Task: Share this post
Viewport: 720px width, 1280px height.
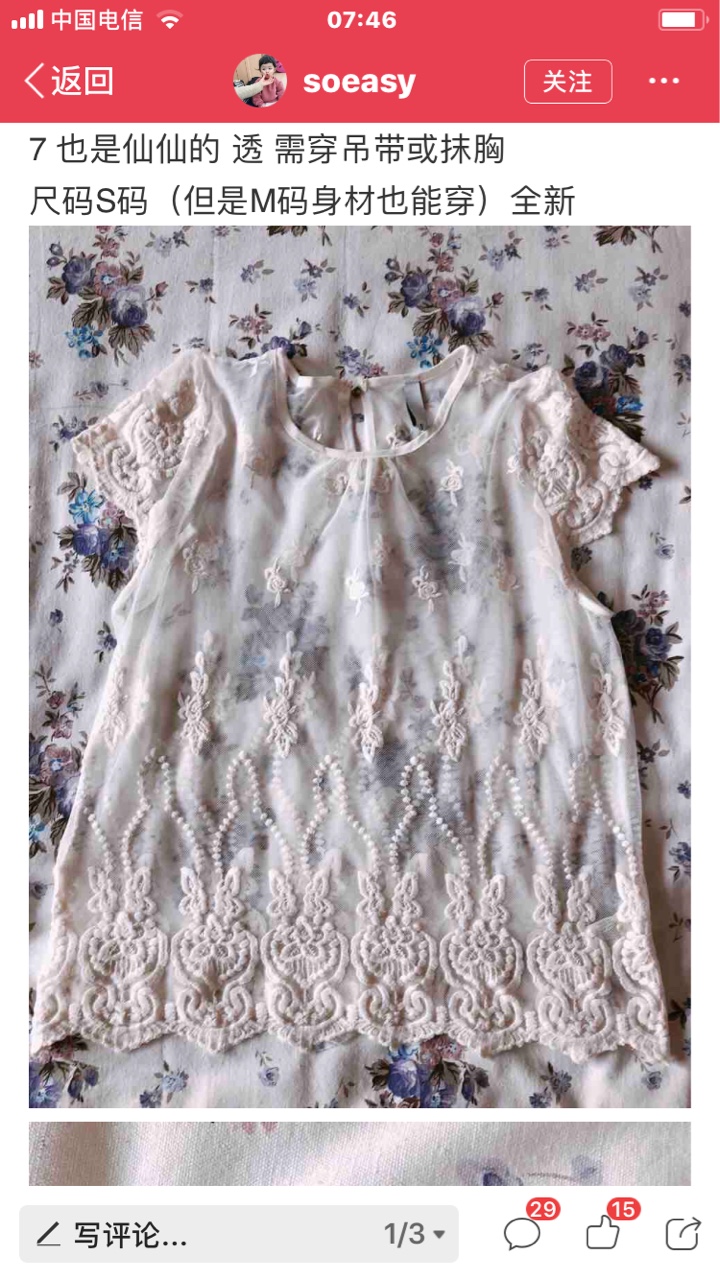Action: (x=683, y=1234)
